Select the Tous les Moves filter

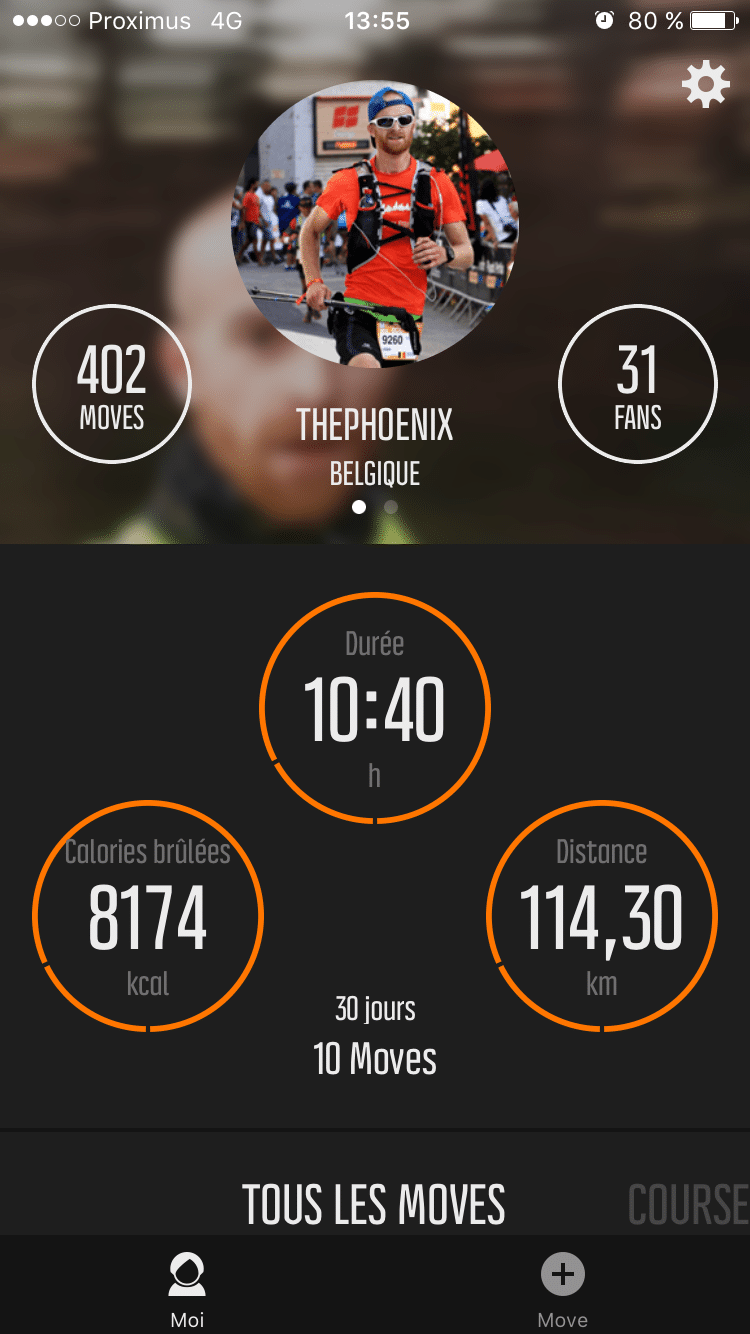[x=374, y=1204]
